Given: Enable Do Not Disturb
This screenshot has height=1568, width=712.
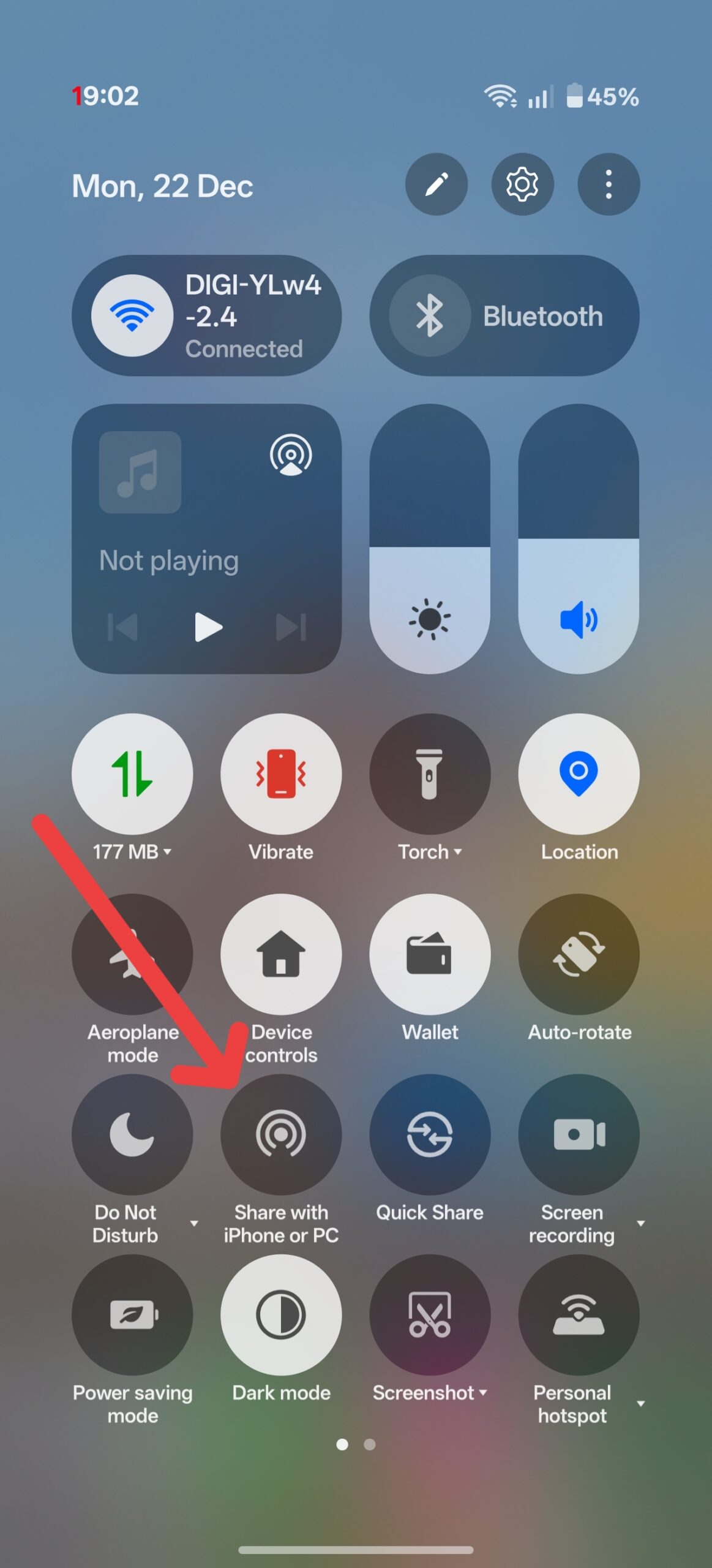Looking at the screenshot, I should tap(132, 1134).
